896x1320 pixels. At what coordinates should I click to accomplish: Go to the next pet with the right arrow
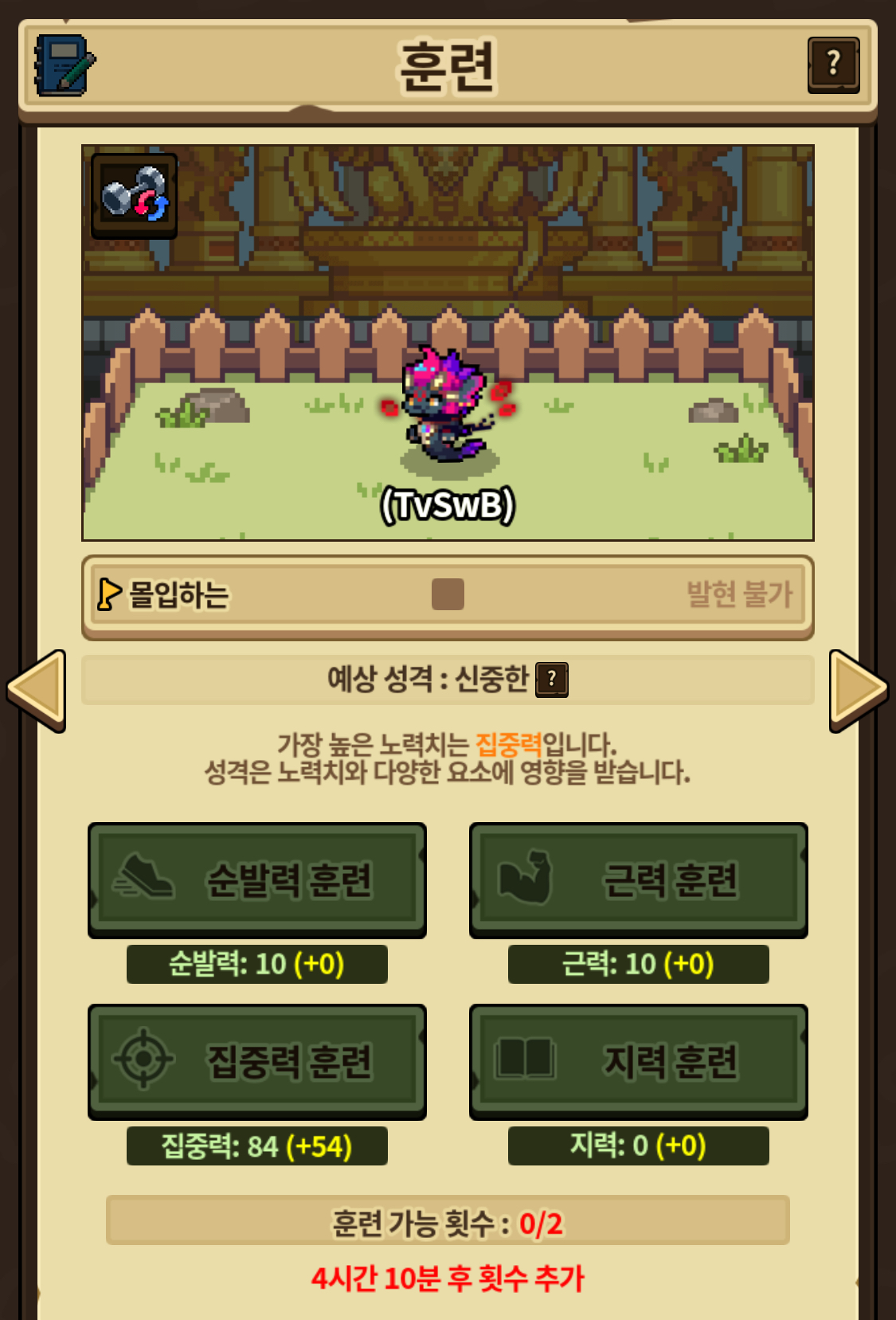coord(858,690)
